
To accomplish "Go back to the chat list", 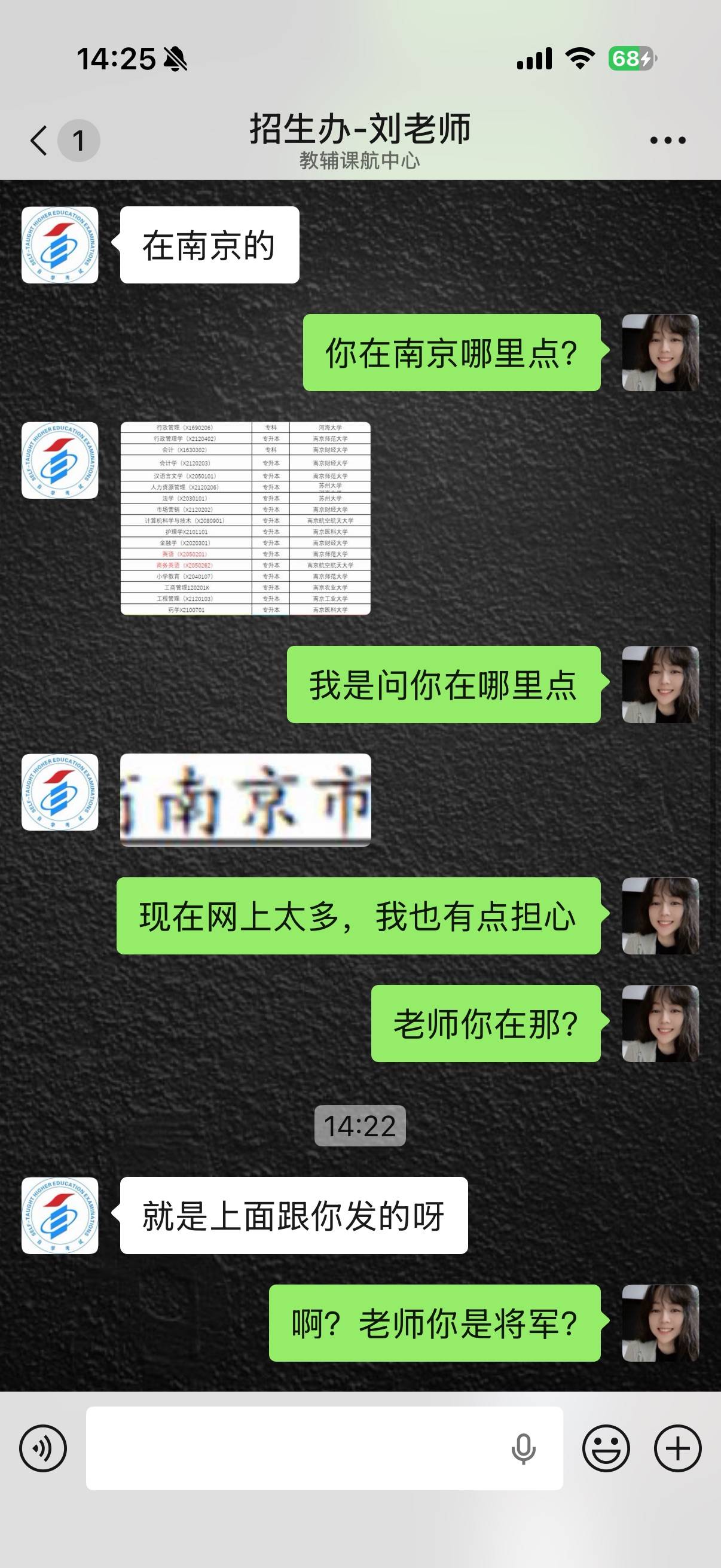I will pos(39,141).
